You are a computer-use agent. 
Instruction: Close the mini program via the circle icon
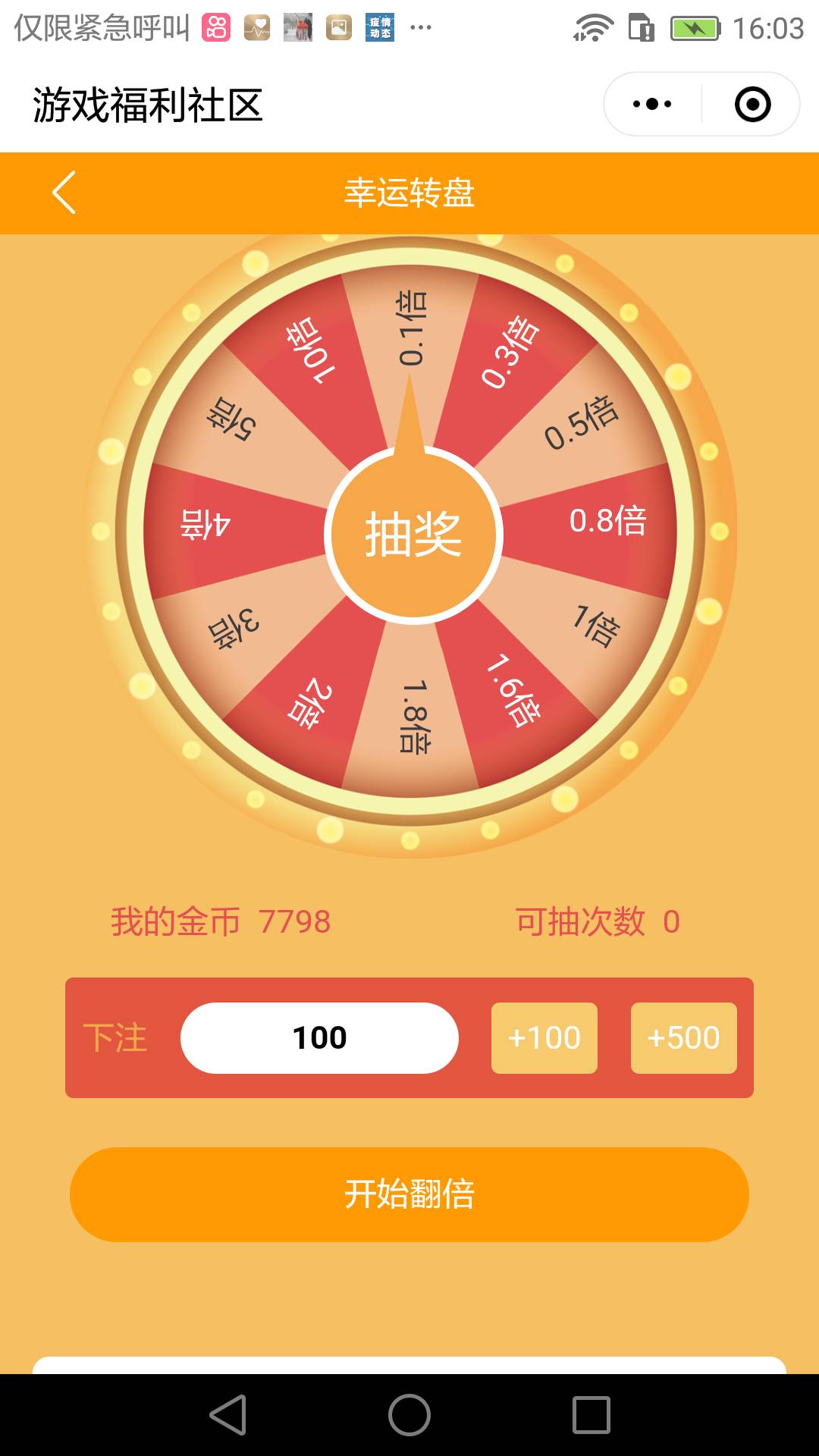[x=752, y=104]
